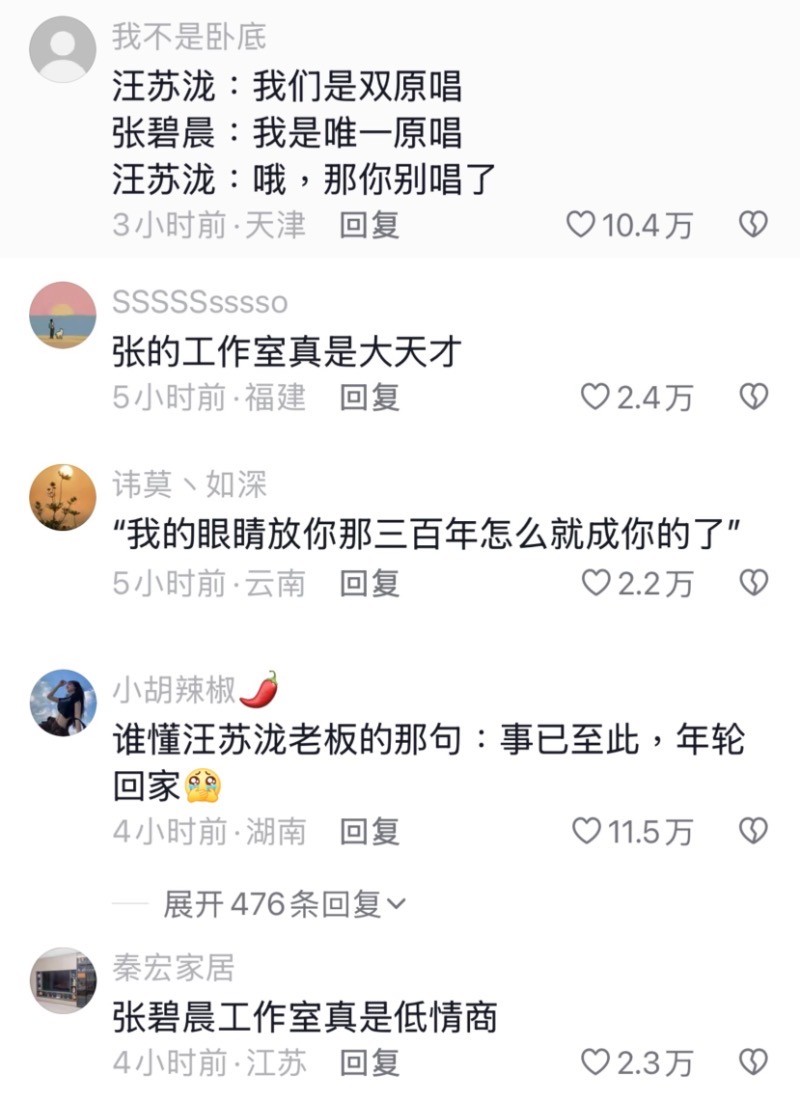Dislike 秦宏家居's comment
This screenshot has width=800, height=1102.
(753, 1063)
